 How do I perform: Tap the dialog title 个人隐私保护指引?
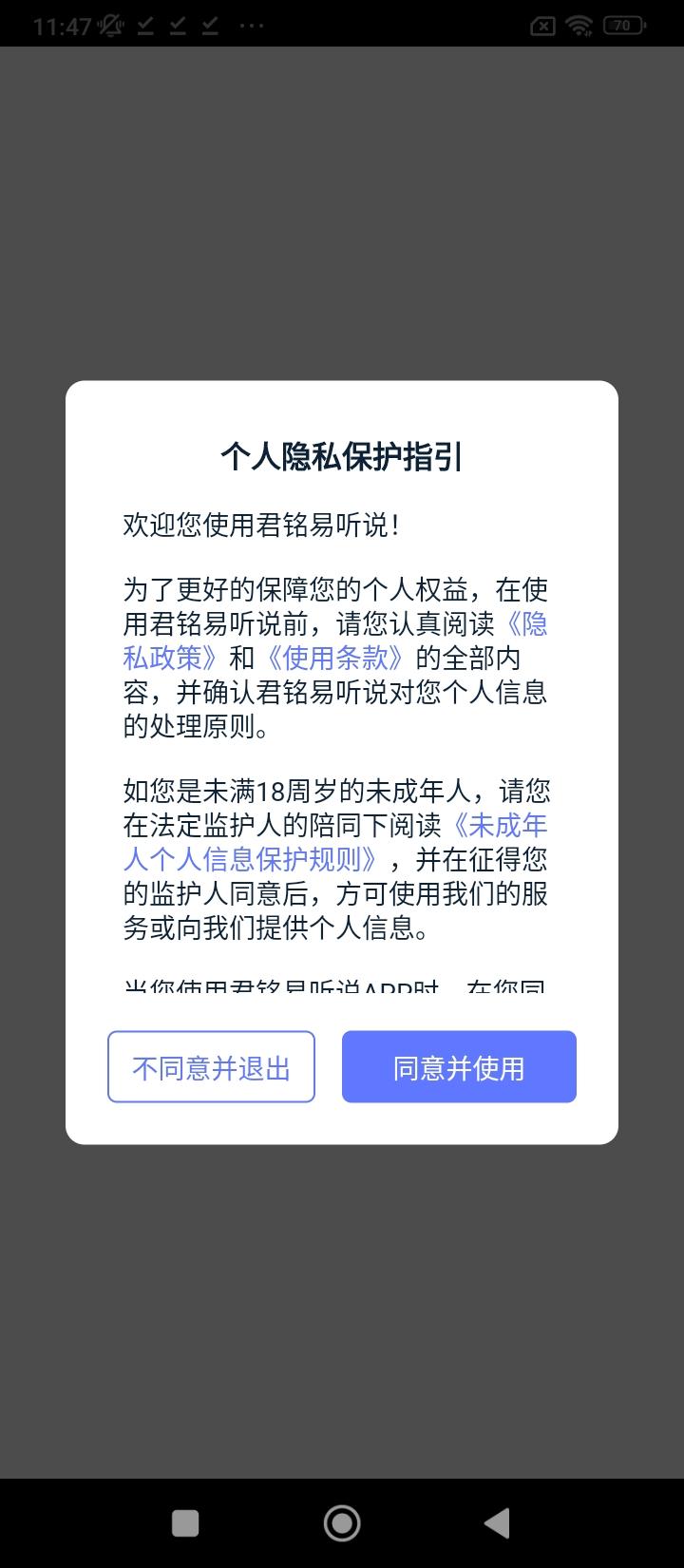342,455
